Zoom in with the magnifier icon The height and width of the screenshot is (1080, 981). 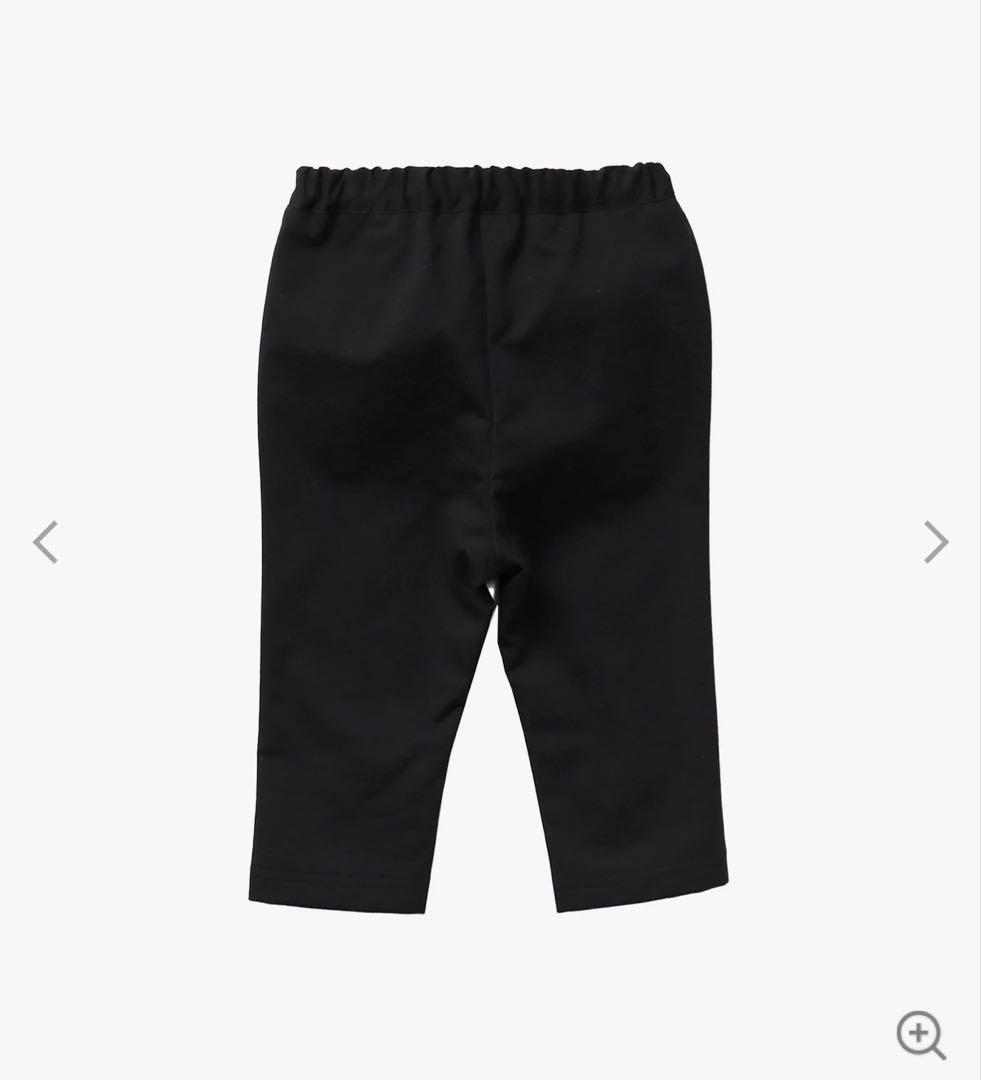tap(920, 1034)
